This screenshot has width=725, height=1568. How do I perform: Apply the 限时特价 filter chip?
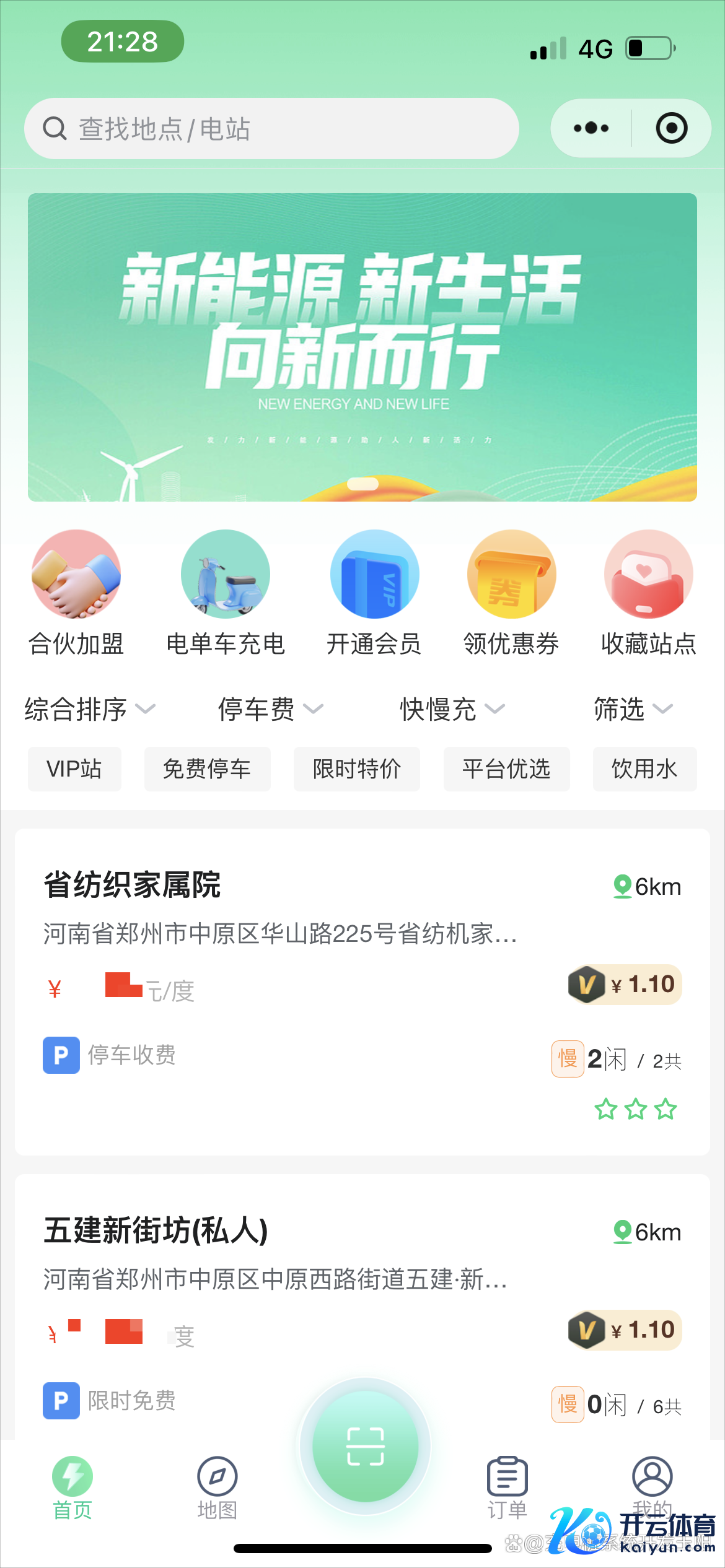(357, 769)
